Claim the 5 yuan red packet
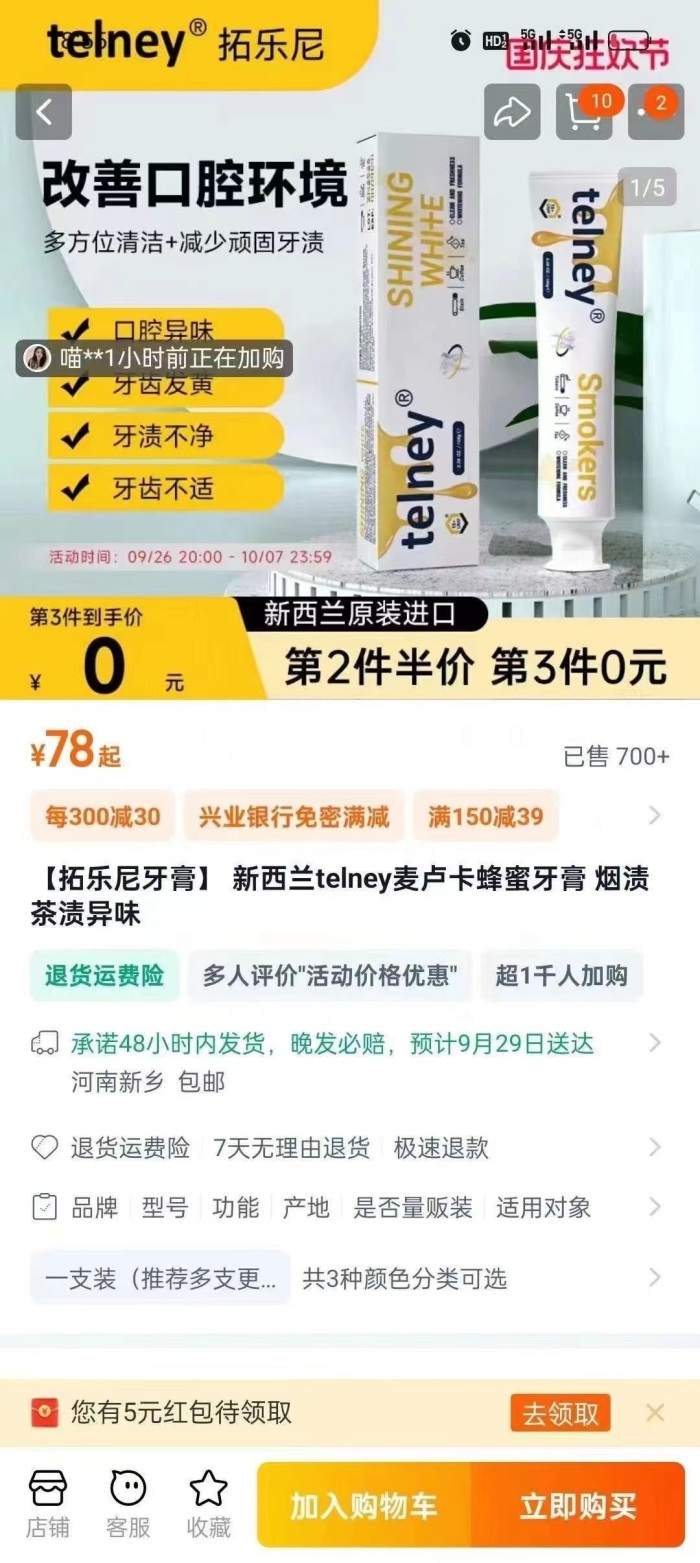 [560, 1413]
